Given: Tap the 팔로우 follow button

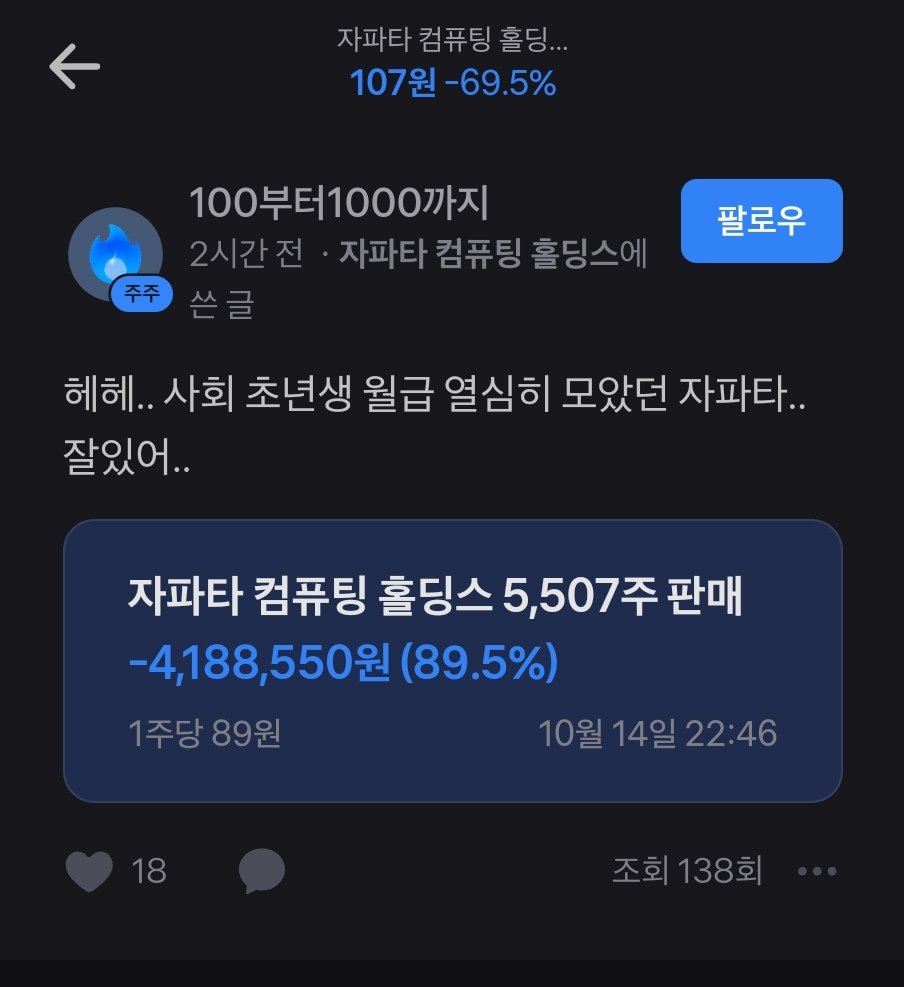Looking at the screenshot, I should pyautogui.click(x=761, y=221).
